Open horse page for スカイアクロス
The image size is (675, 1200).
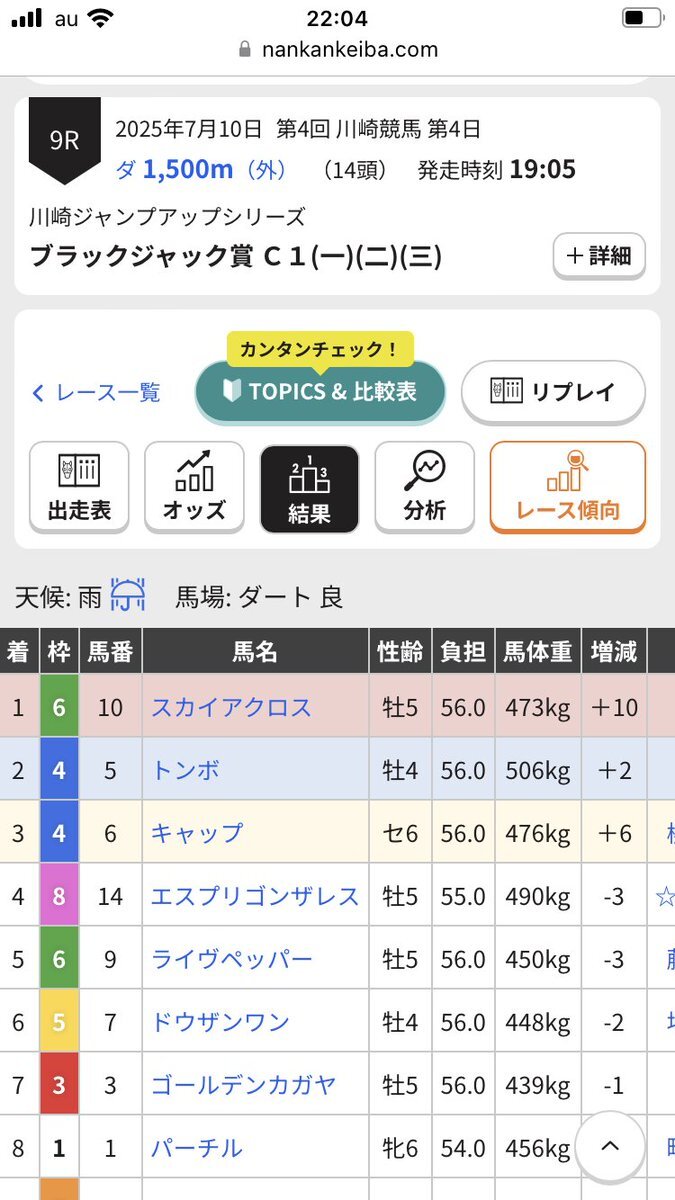pos(231,707)
